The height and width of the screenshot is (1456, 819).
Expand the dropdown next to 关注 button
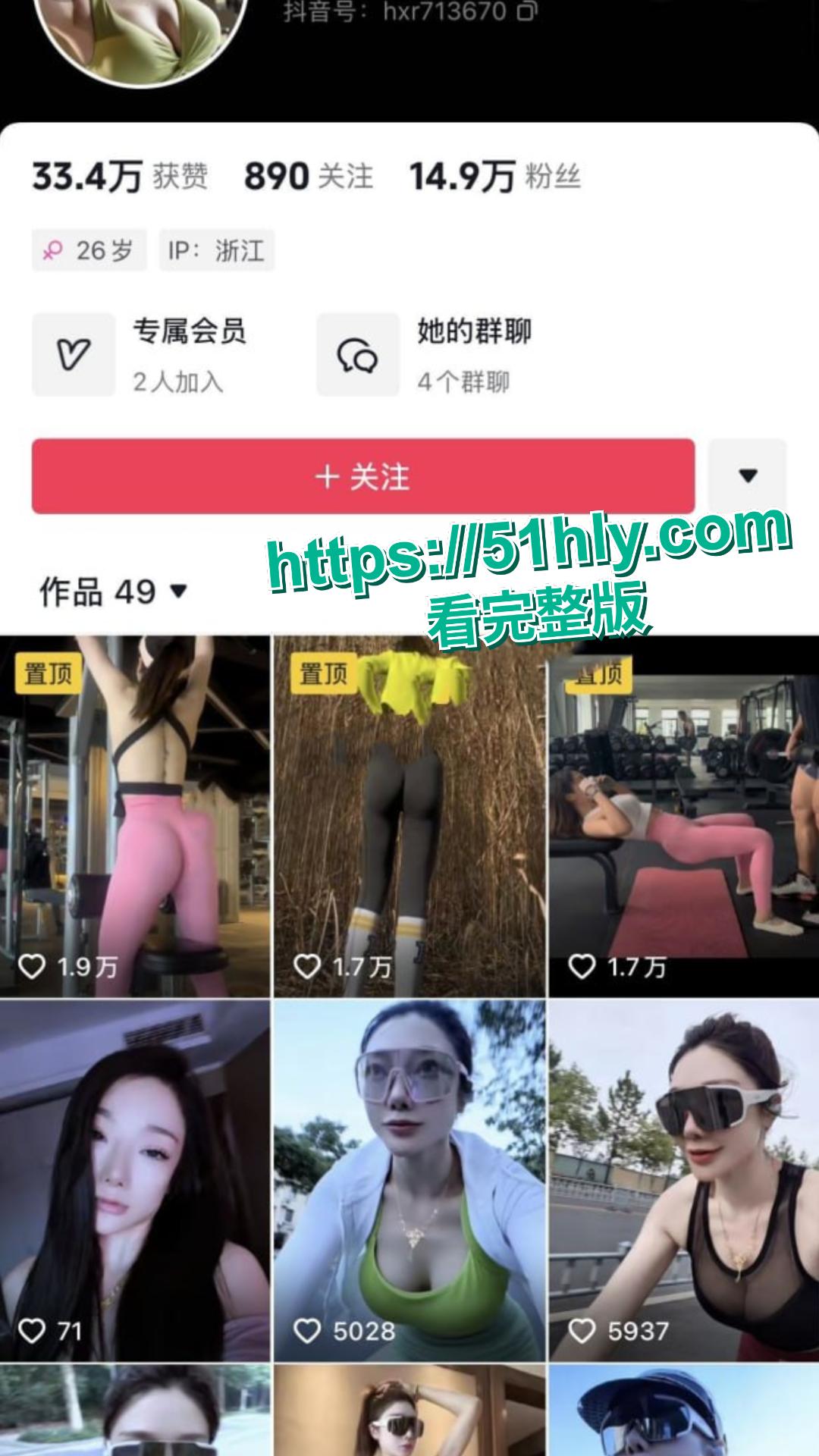(x=750, y=476)
